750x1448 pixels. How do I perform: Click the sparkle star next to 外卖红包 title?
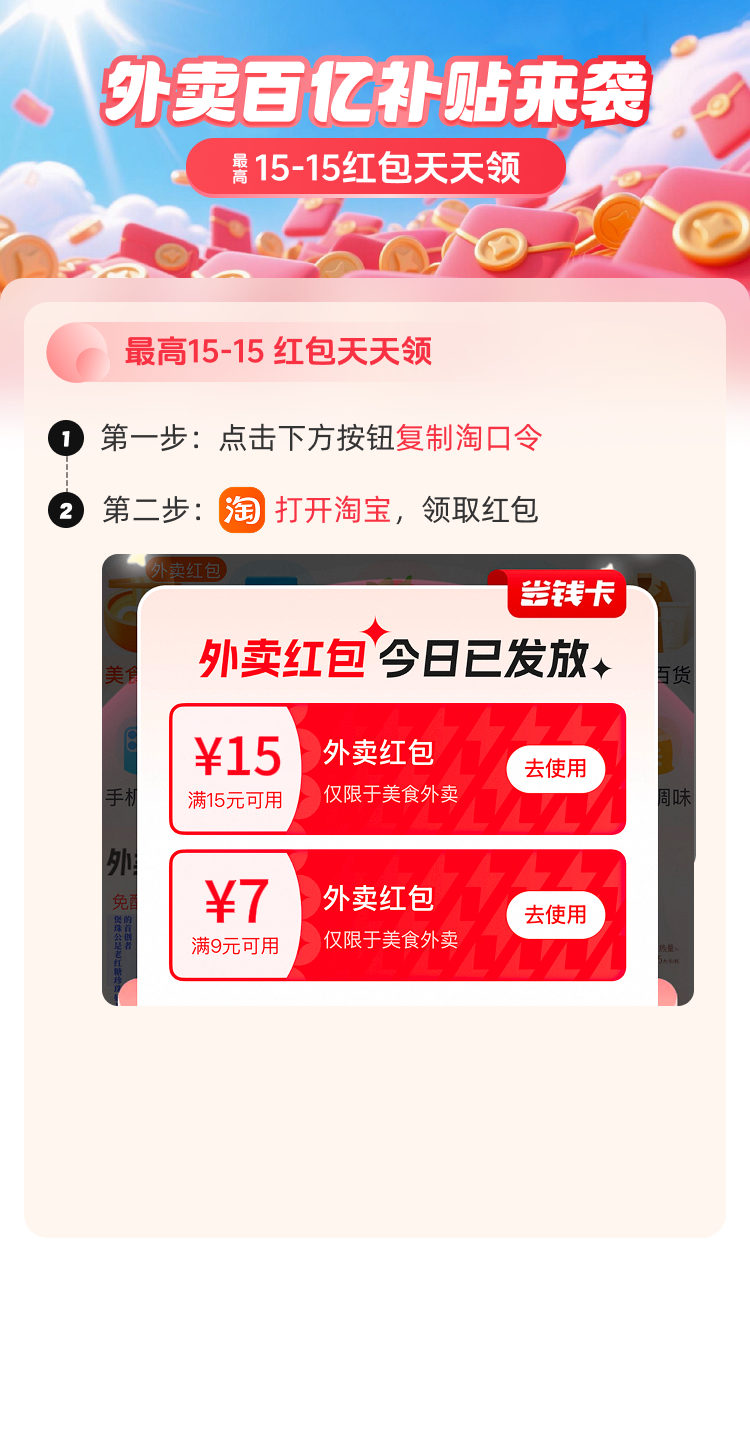click(374, 629)
